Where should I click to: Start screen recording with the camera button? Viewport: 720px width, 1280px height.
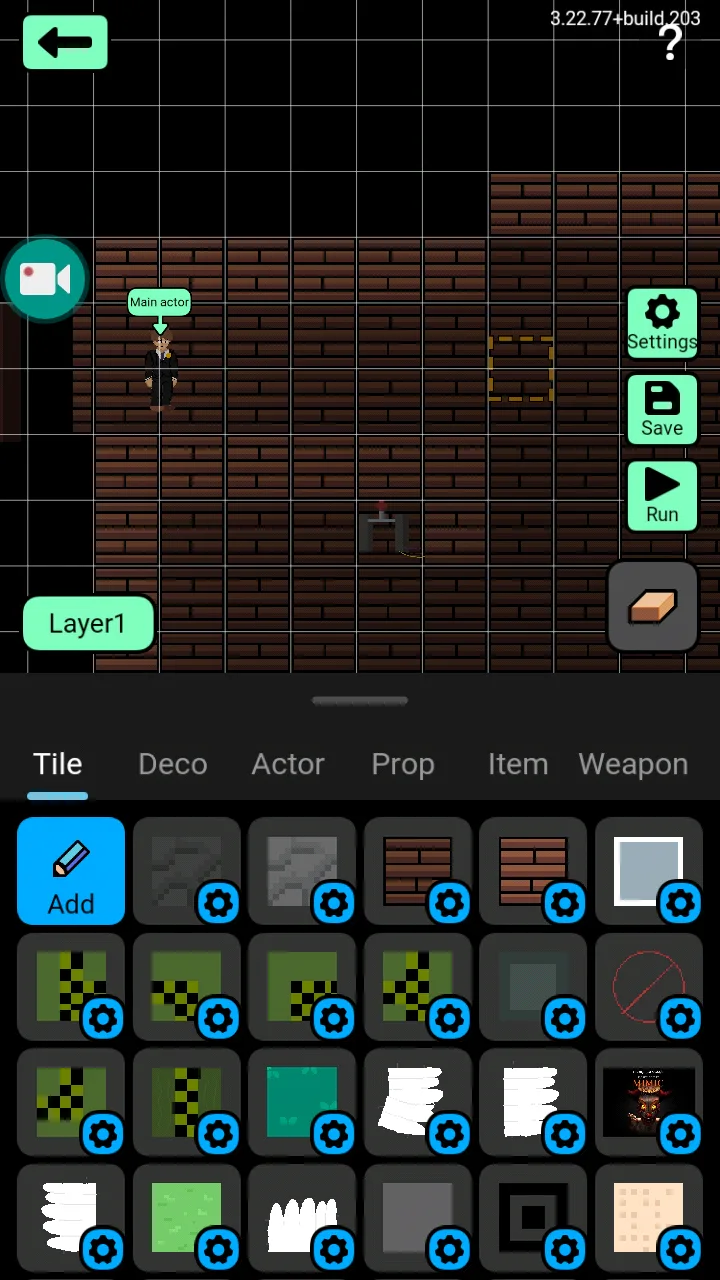coord(45,279)
